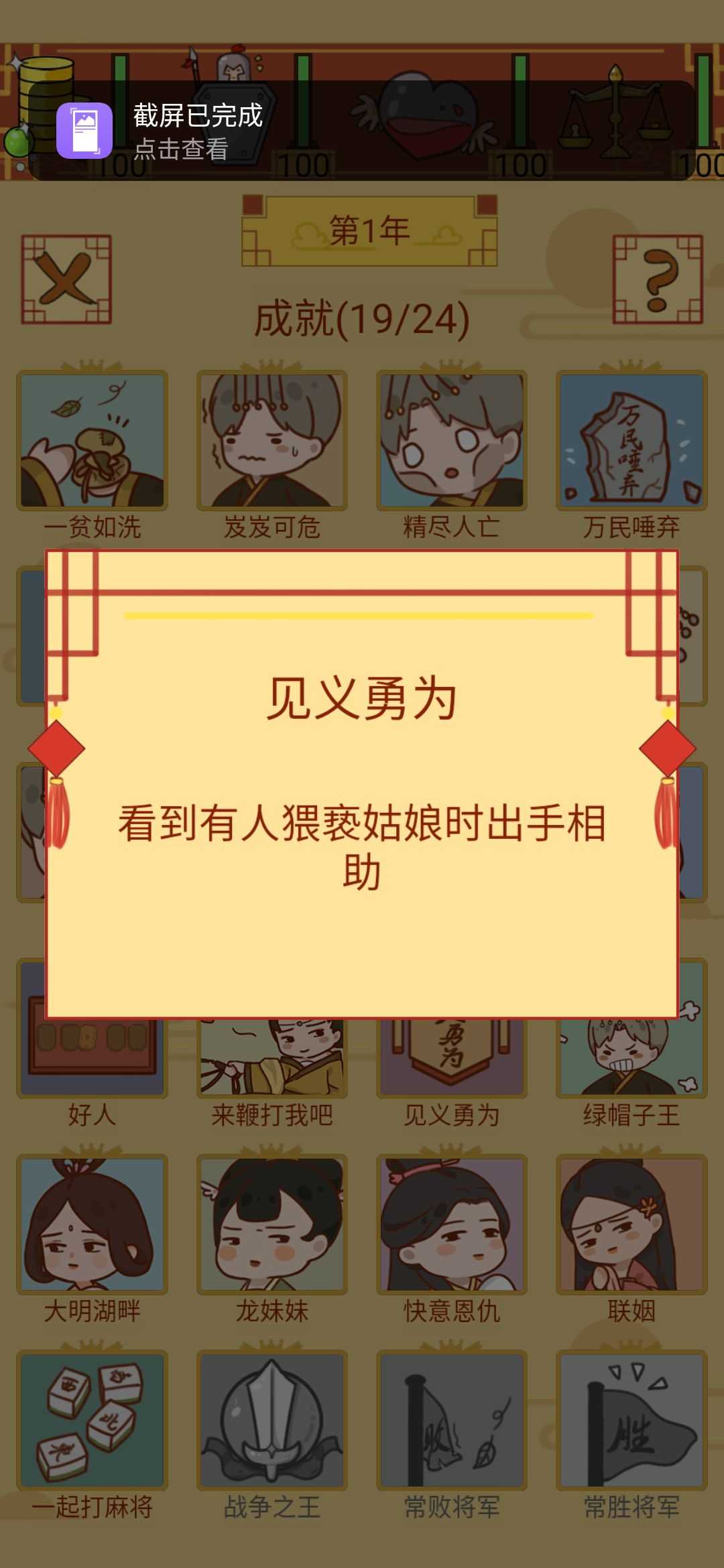The height and width of the screenshot is (1568, 724).
Task: Select the 见义勇为 banner achievement icon
Action: pos(450,1055)
